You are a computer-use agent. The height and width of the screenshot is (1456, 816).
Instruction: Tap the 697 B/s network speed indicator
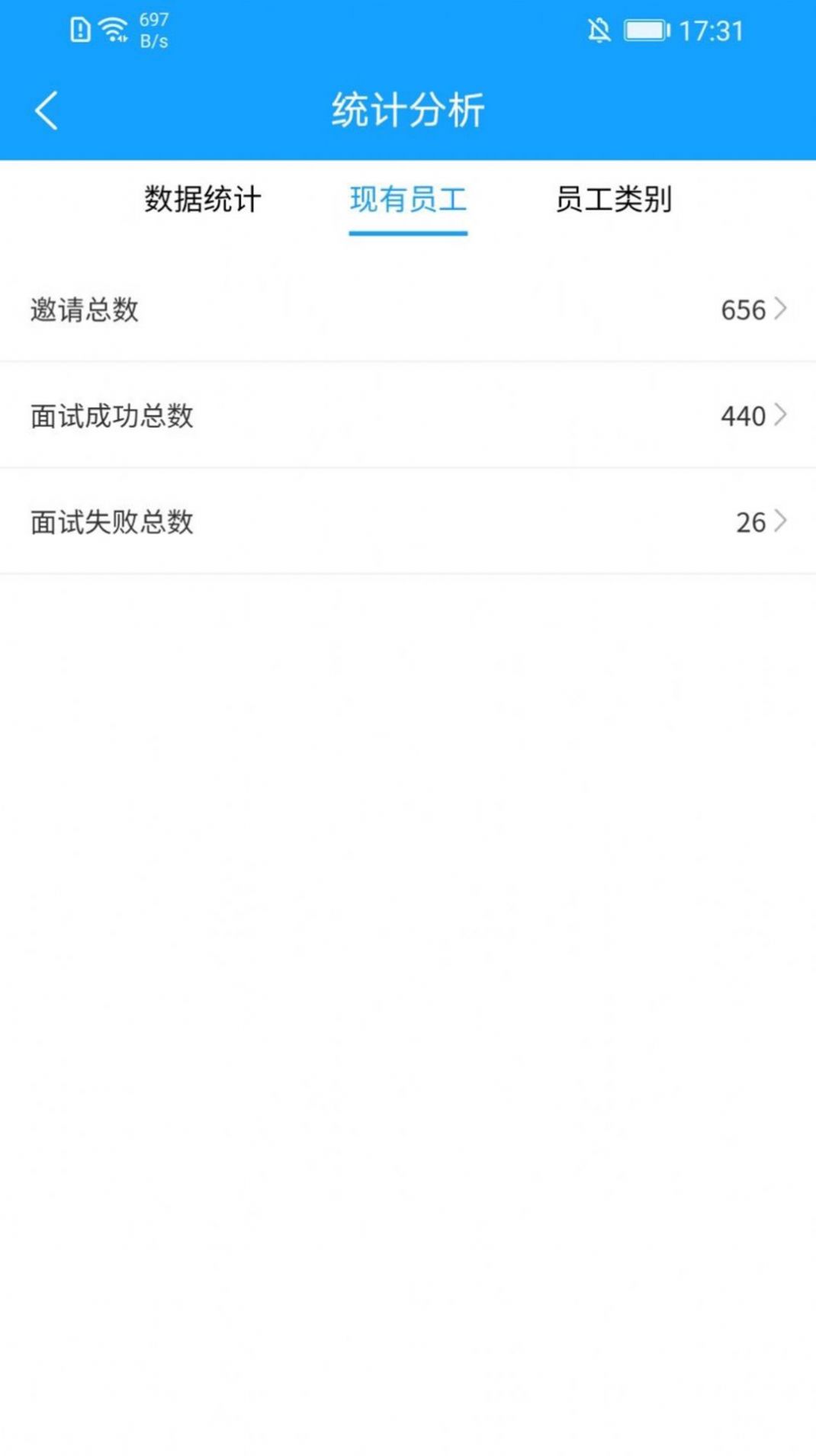pos(156,29)
